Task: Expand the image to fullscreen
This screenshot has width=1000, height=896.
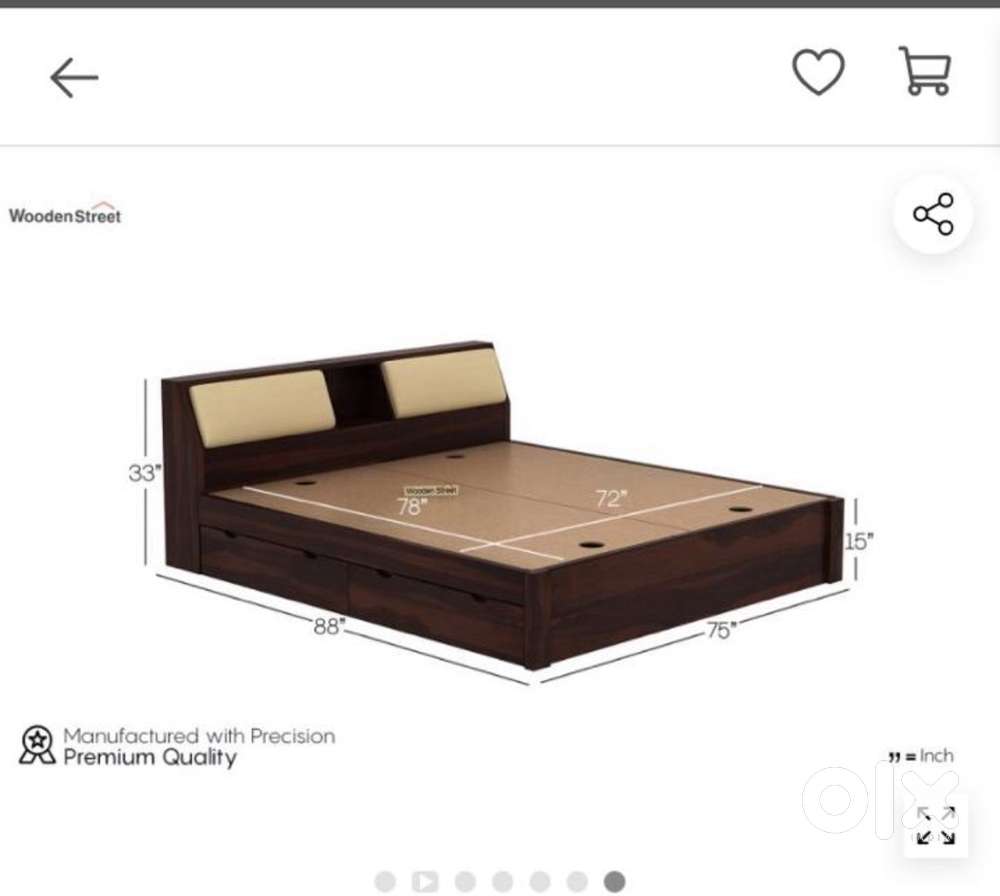Action: [x=936, y=825]
